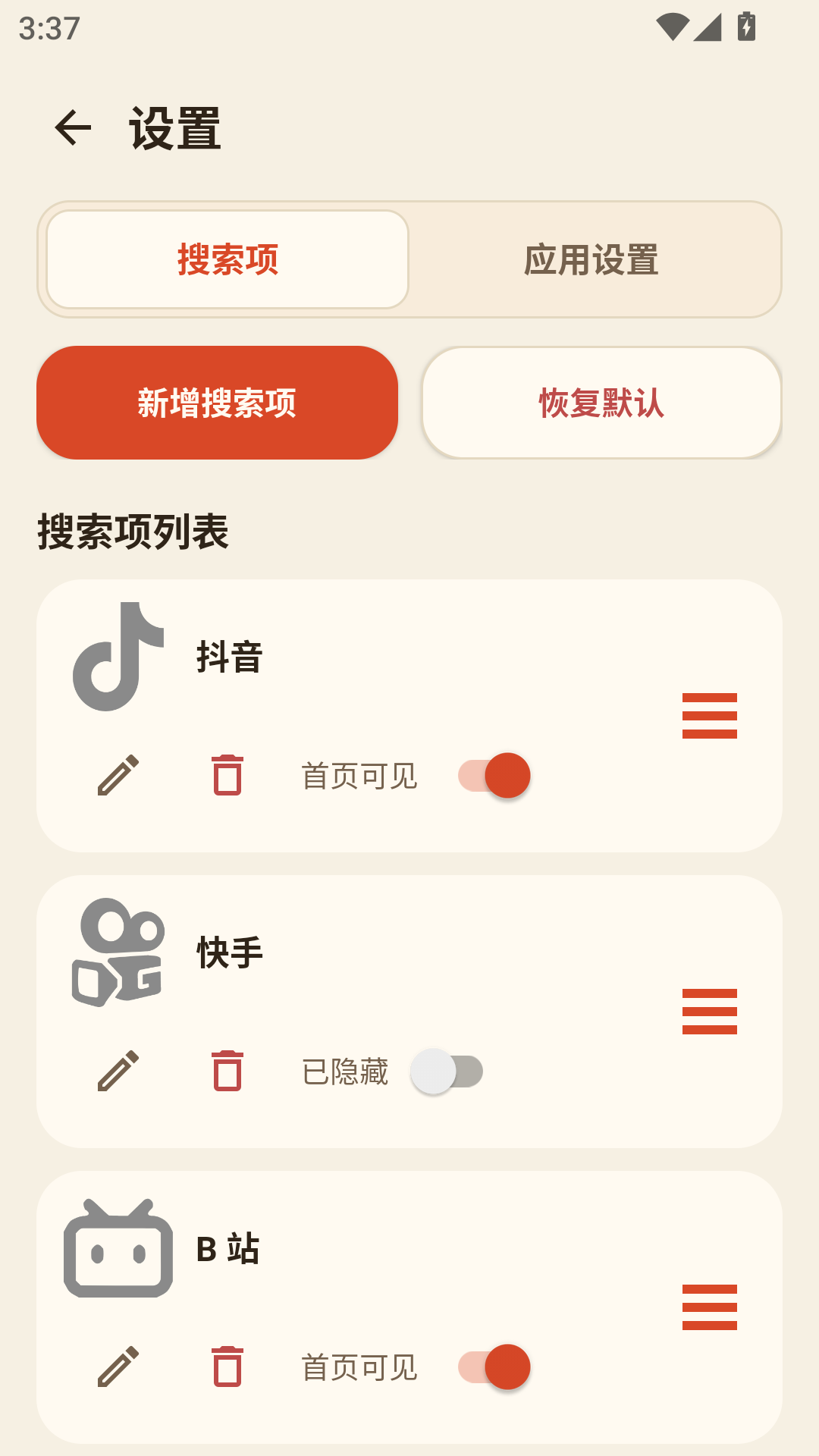Enable homepage visibility for 快手

(x=447, y=1071)
